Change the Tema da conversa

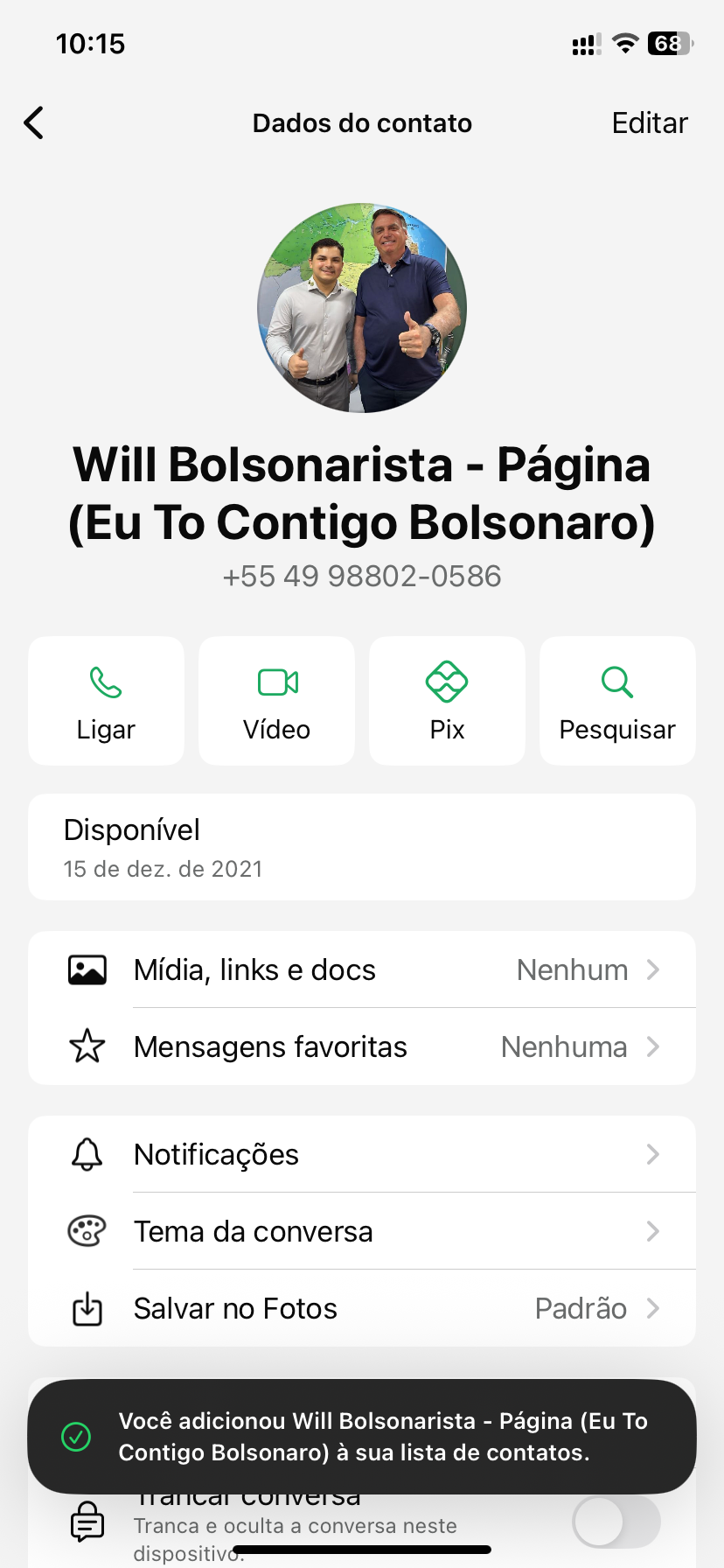(x=362, y=1231)
